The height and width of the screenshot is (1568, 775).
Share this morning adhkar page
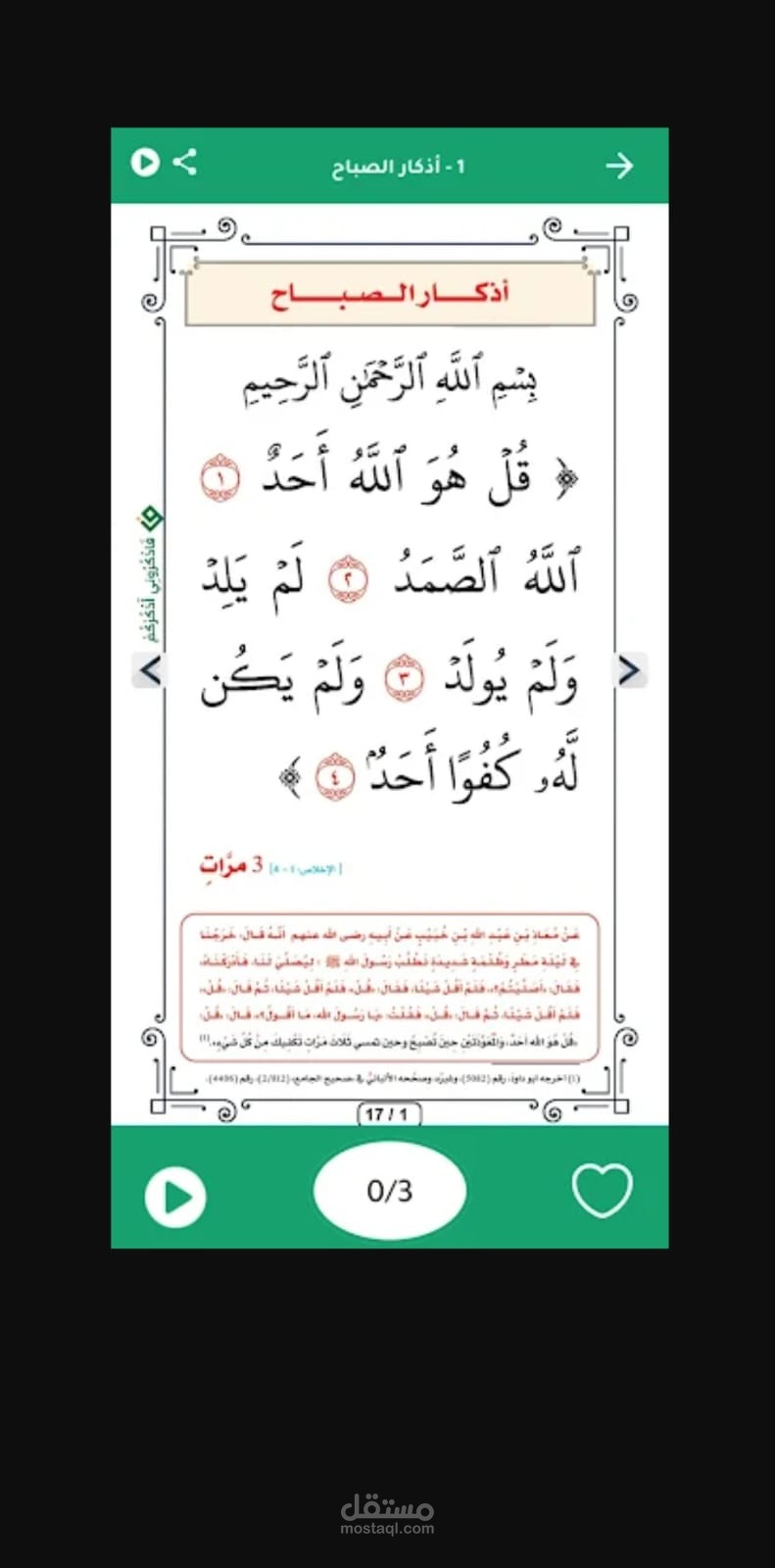(185, 162)
